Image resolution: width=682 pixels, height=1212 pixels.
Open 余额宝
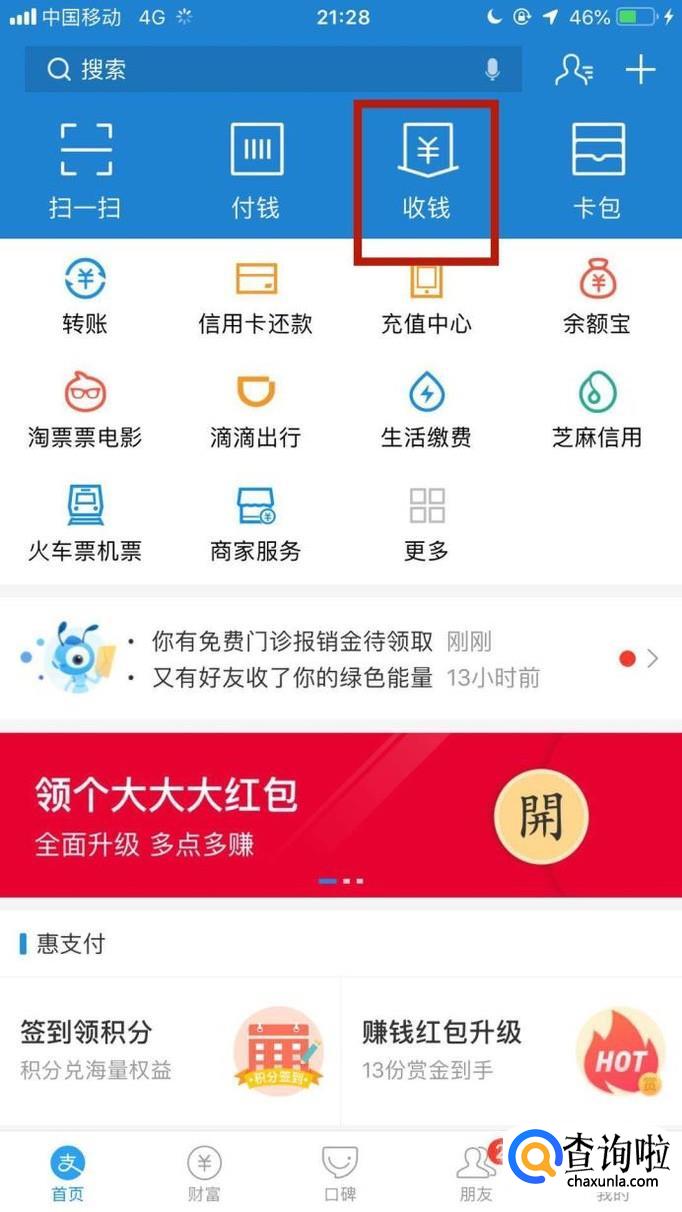click(x=597, y=297)
